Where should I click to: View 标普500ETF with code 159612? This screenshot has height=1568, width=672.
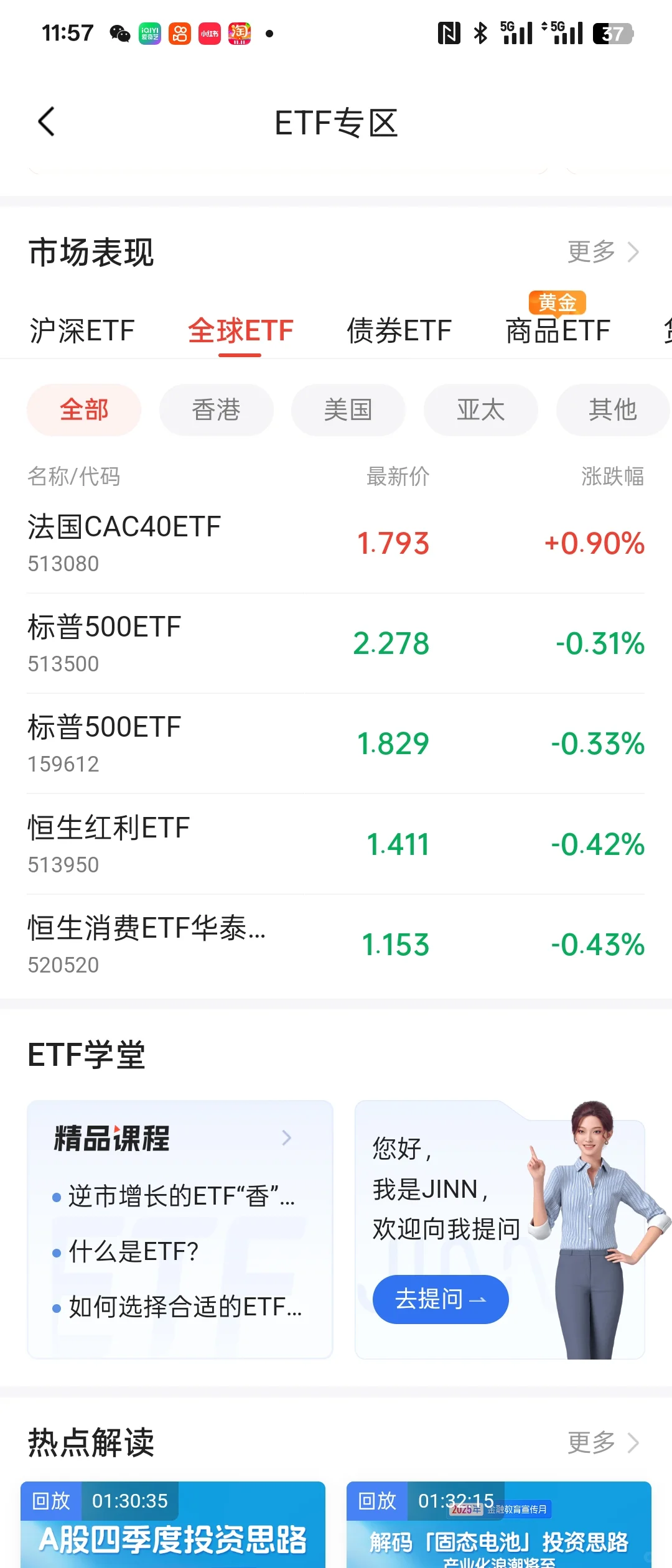click(x=336, y=744)
